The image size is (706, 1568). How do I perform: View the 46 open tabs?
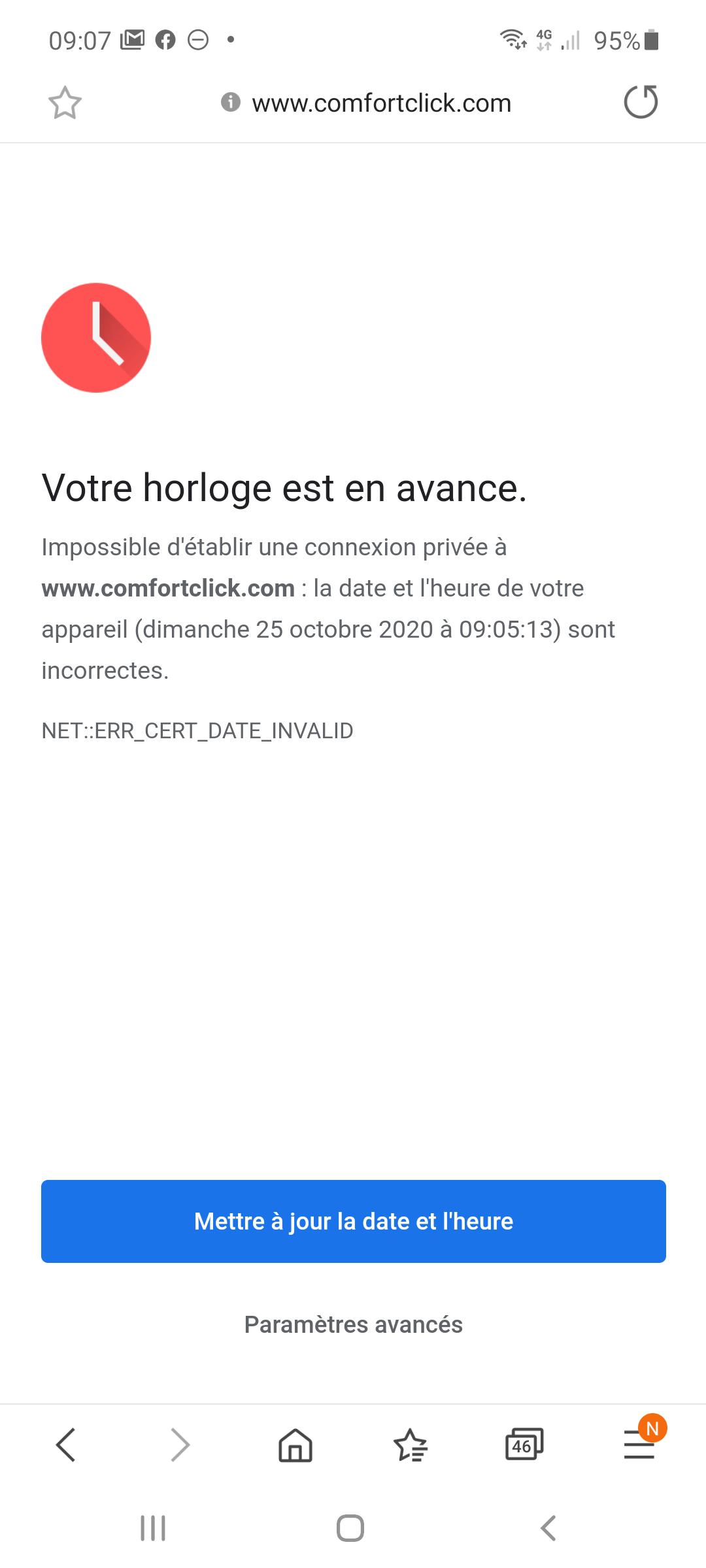524,1444
